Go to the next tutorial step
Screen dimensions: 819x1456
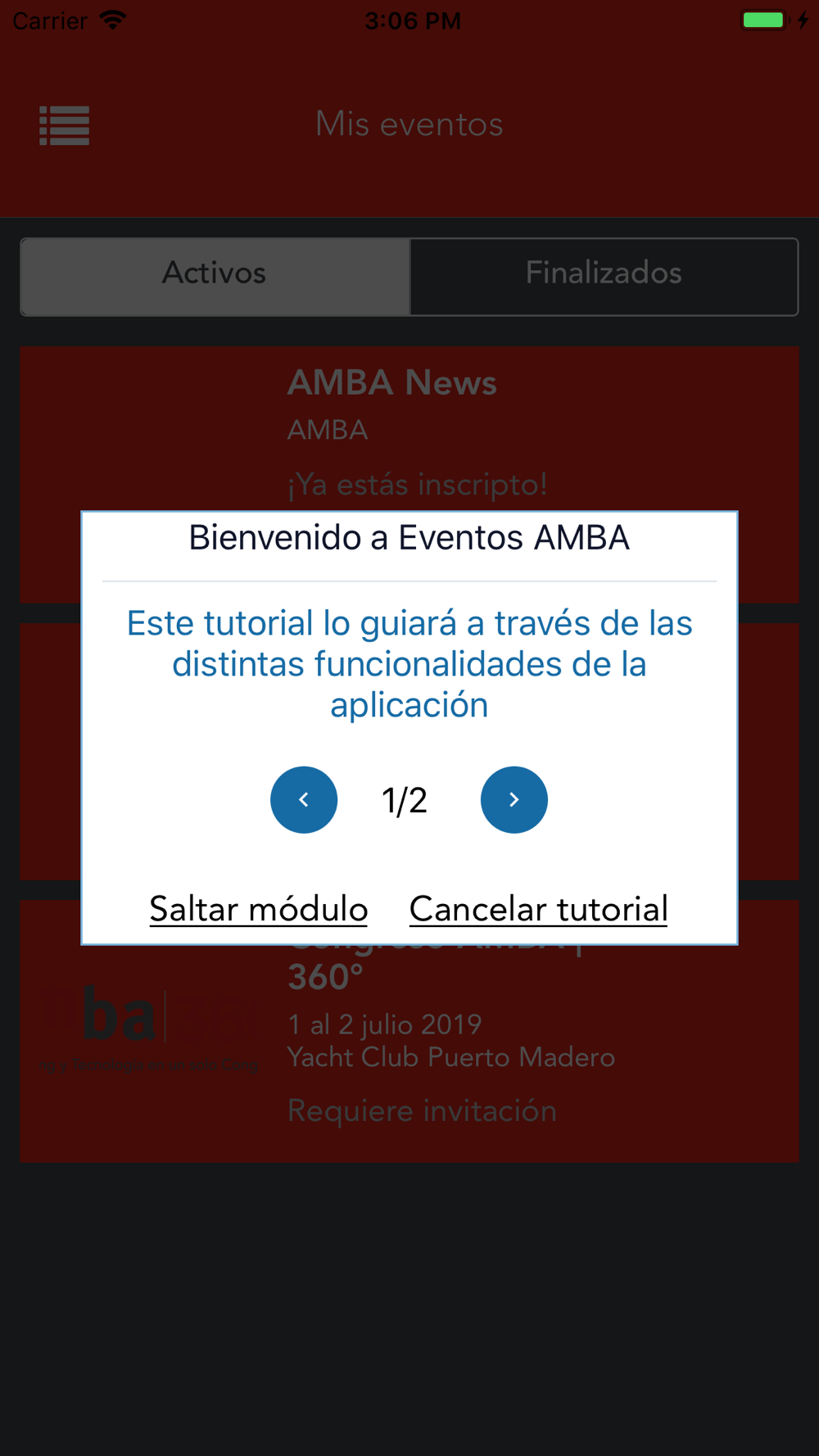[x=514, y=800]
